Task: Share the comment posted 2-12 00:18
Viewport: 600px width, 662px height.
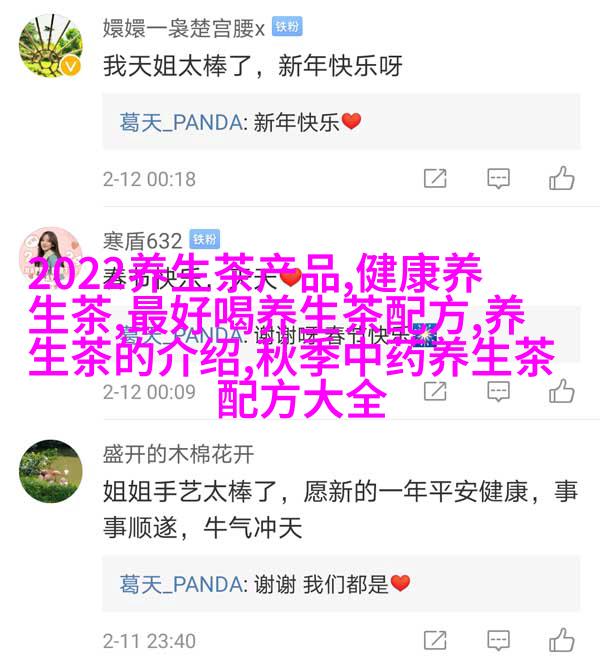Action: 435,179
